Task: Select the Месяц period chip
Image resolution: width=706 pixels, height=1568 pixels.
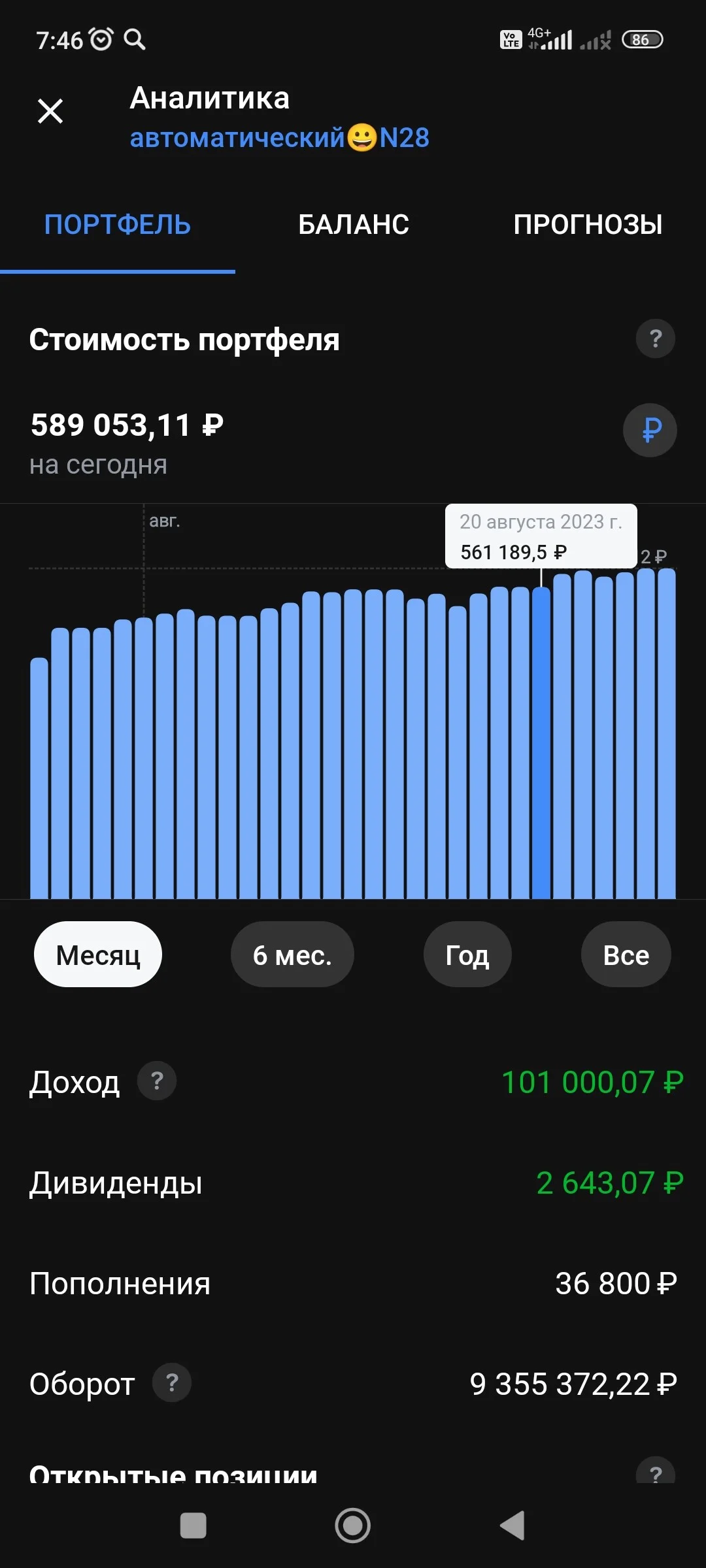Action: point(98,955)
